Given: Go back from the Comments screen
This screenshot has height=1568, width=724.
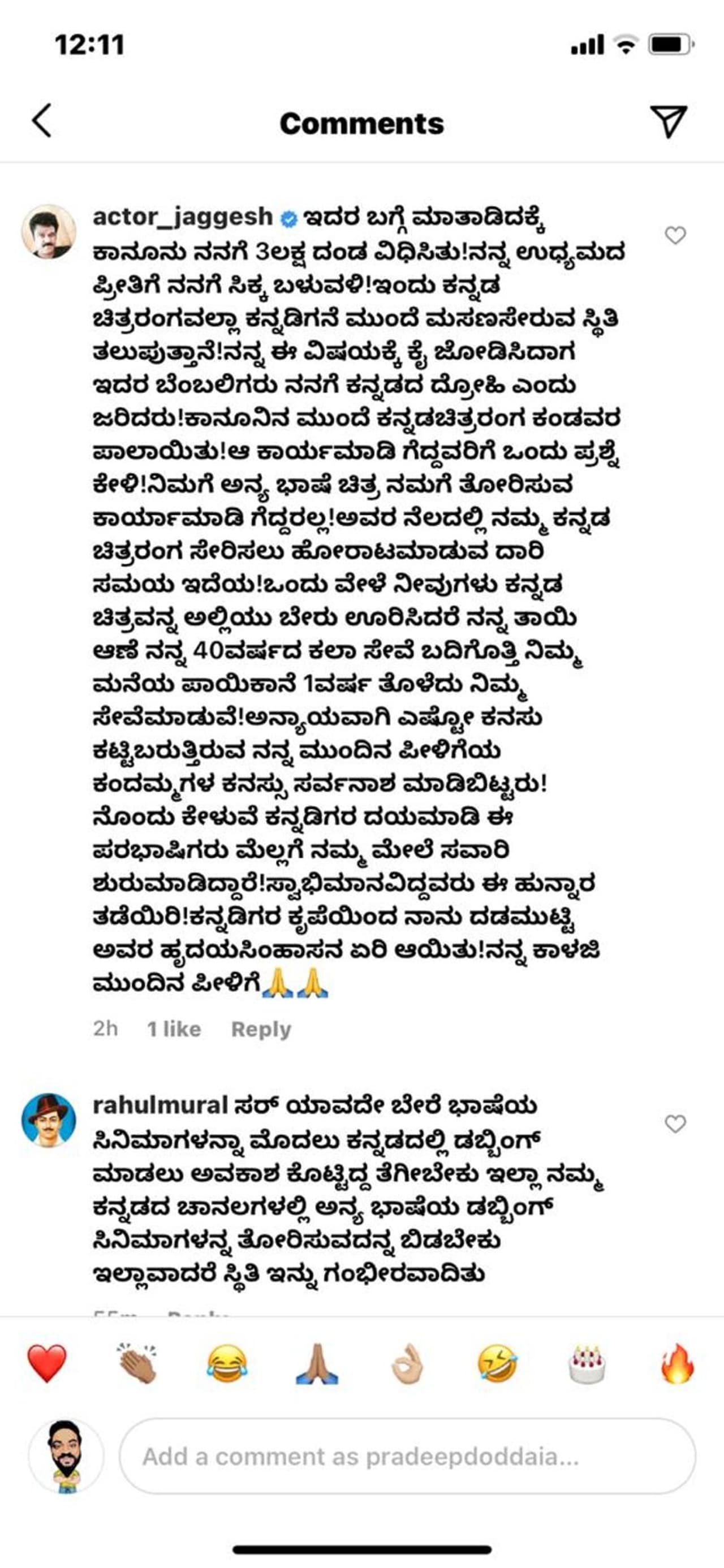Looking at the screenshot, I should (41, 120).
